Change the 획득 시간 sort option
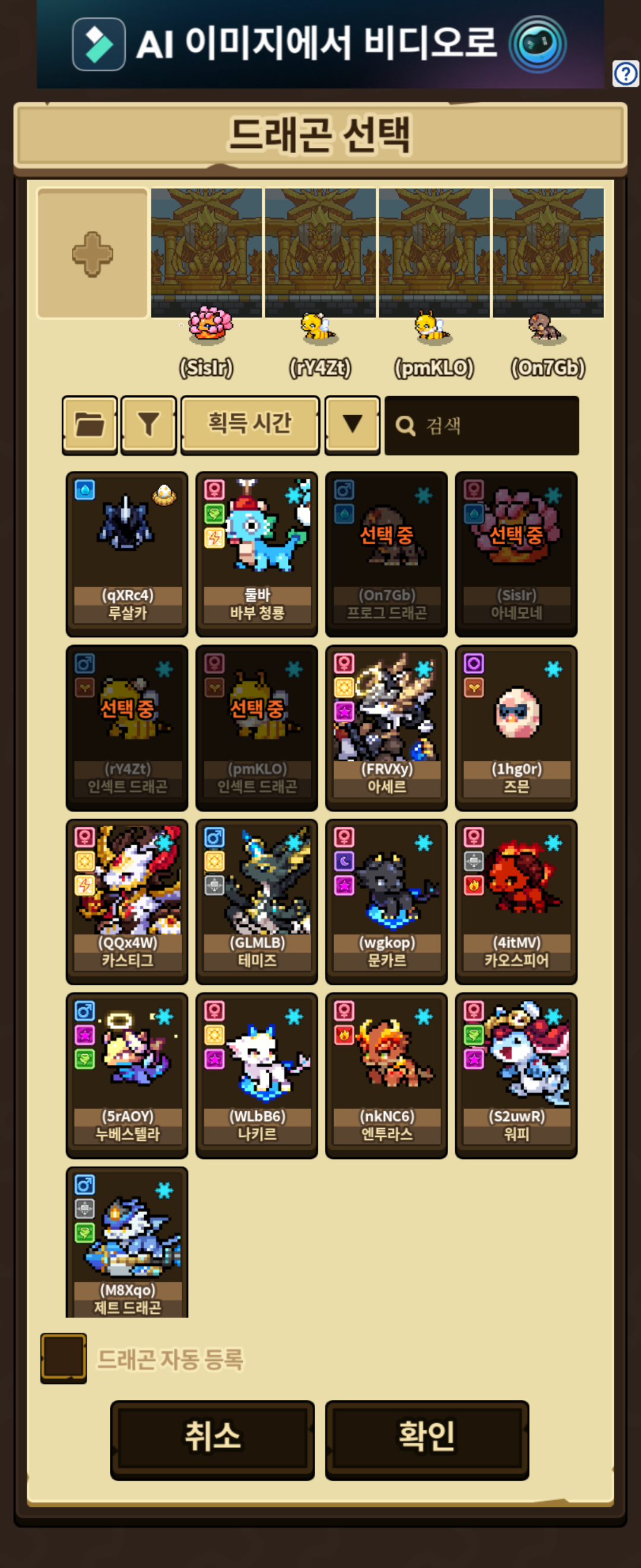641x1568 pixels. tap(249, 424)
